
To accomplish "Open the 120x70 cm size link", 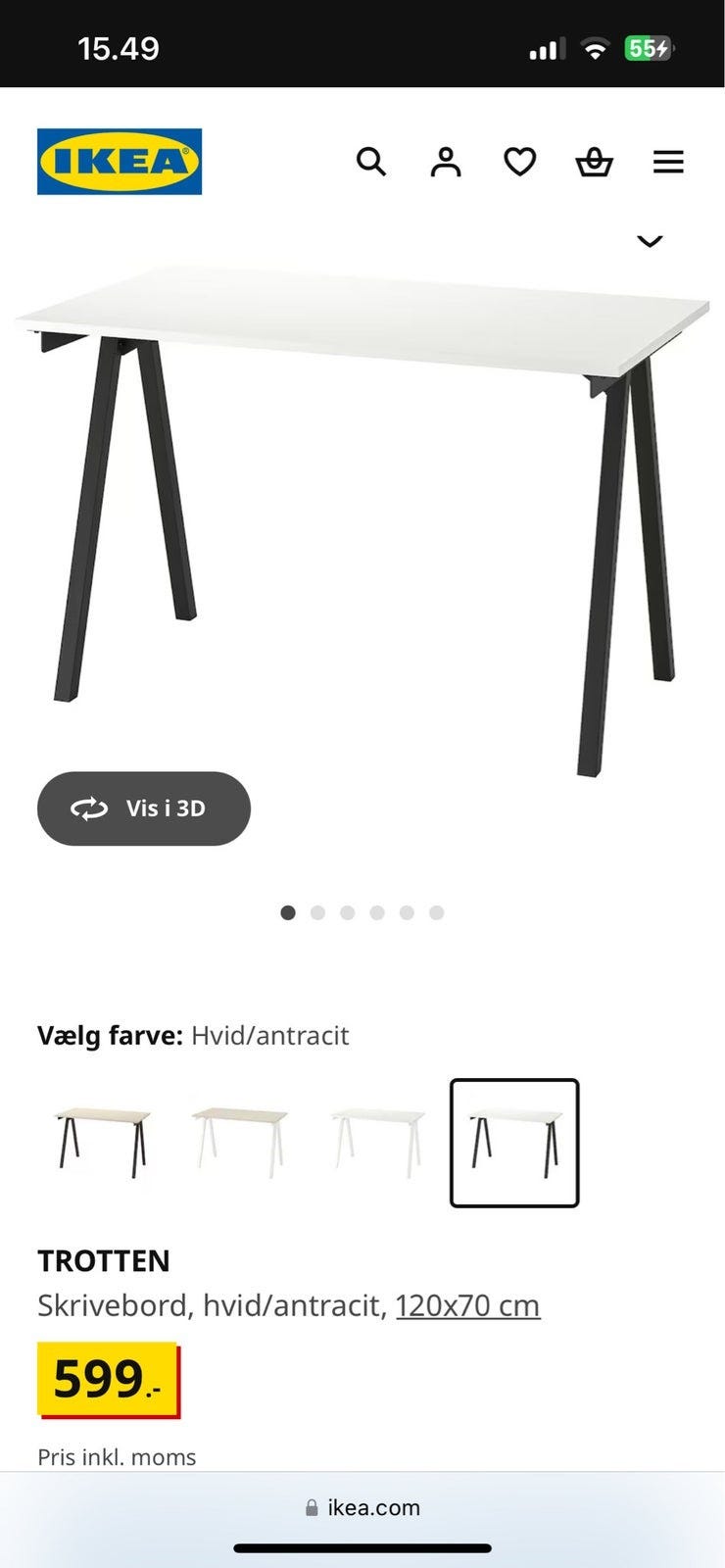I will [x=467, y=1305].
